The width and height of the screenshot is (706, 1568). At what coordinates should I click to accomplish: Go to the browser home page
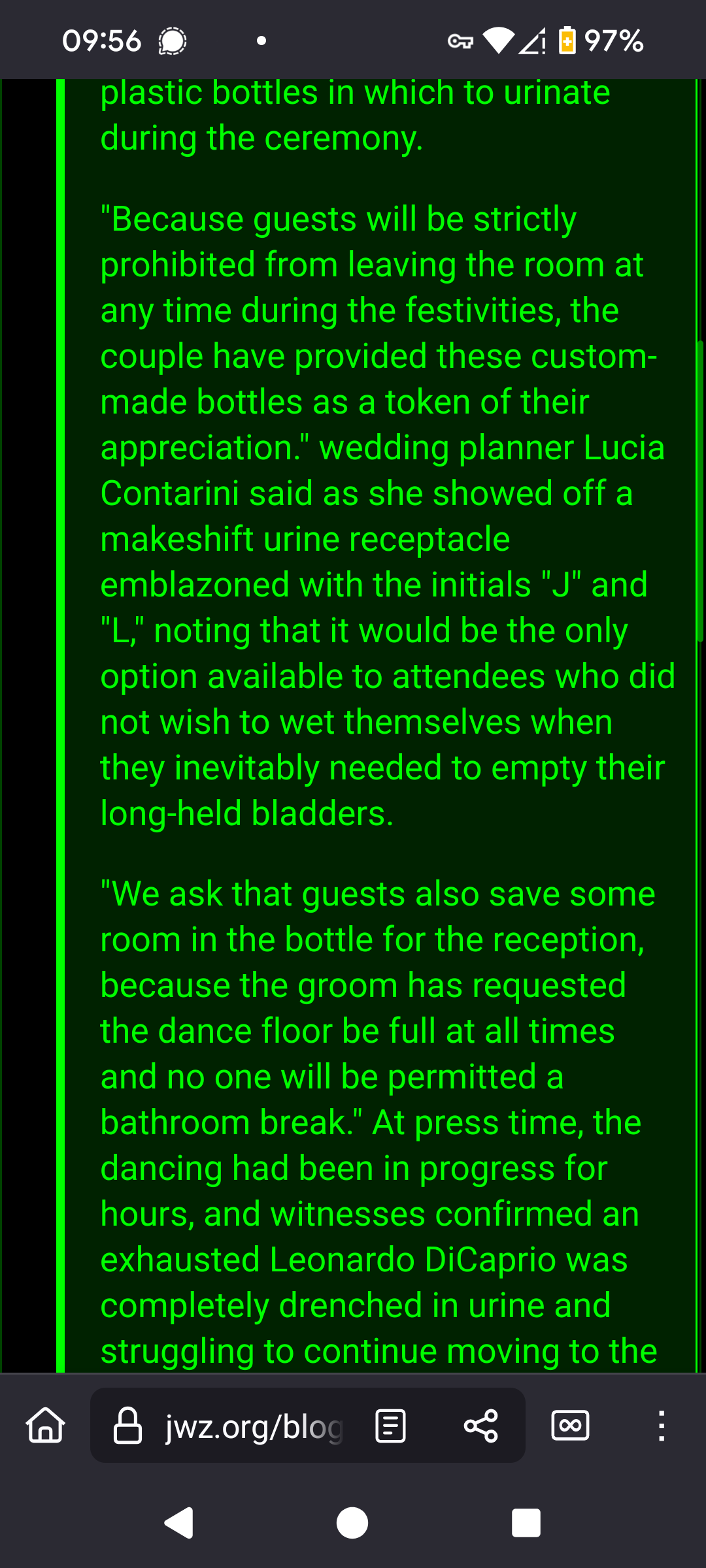click(x=45, y=1425)
